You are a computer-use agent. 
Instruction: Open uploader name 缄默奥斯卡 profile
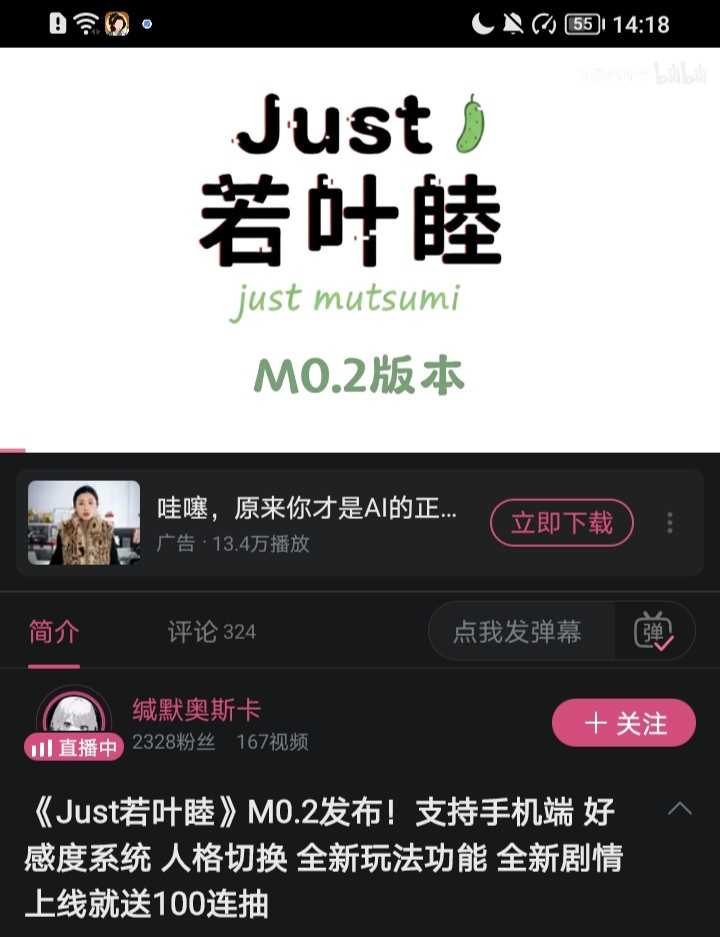tap(197, 710)
